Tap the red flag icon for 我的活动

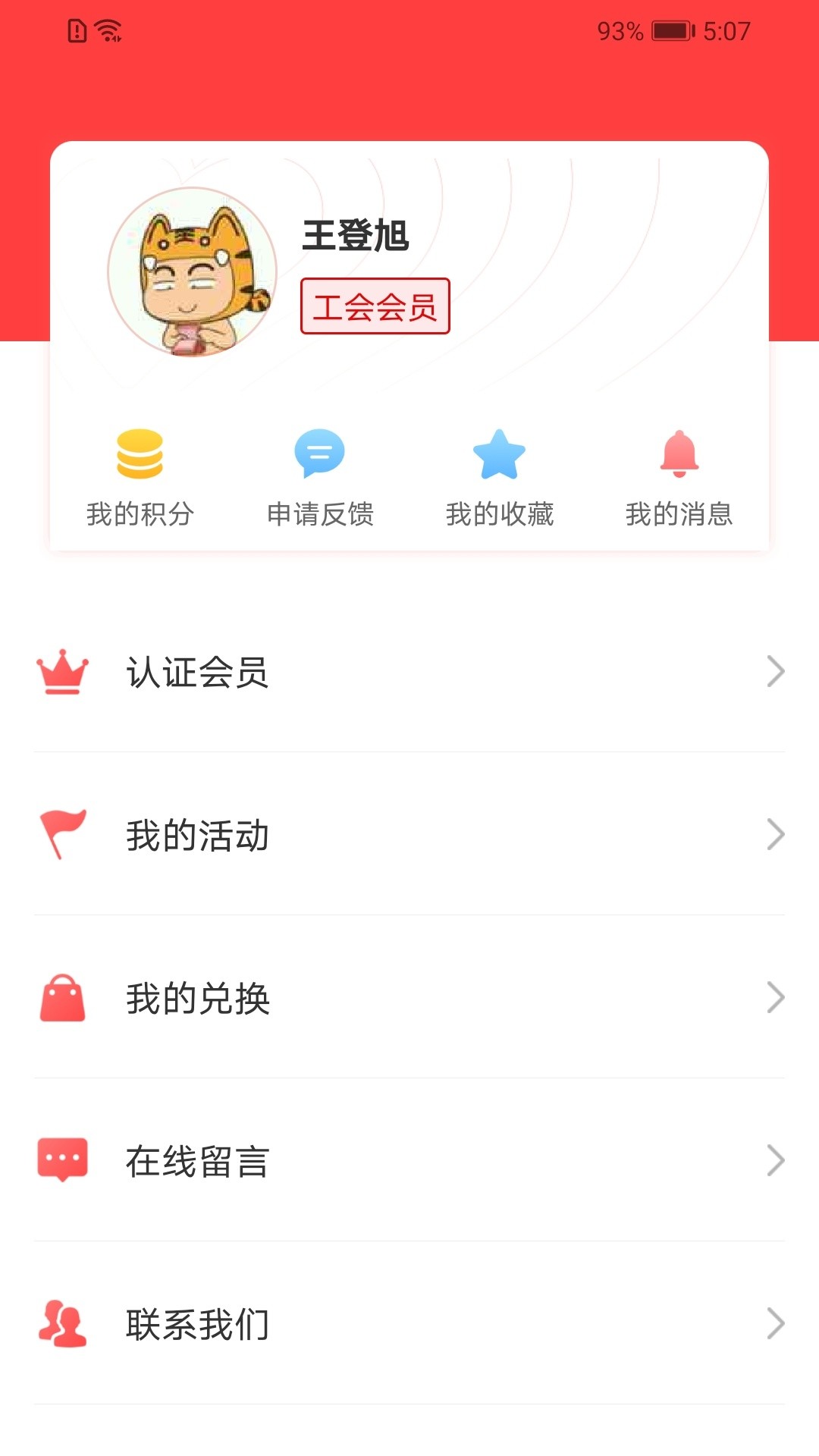64,833
